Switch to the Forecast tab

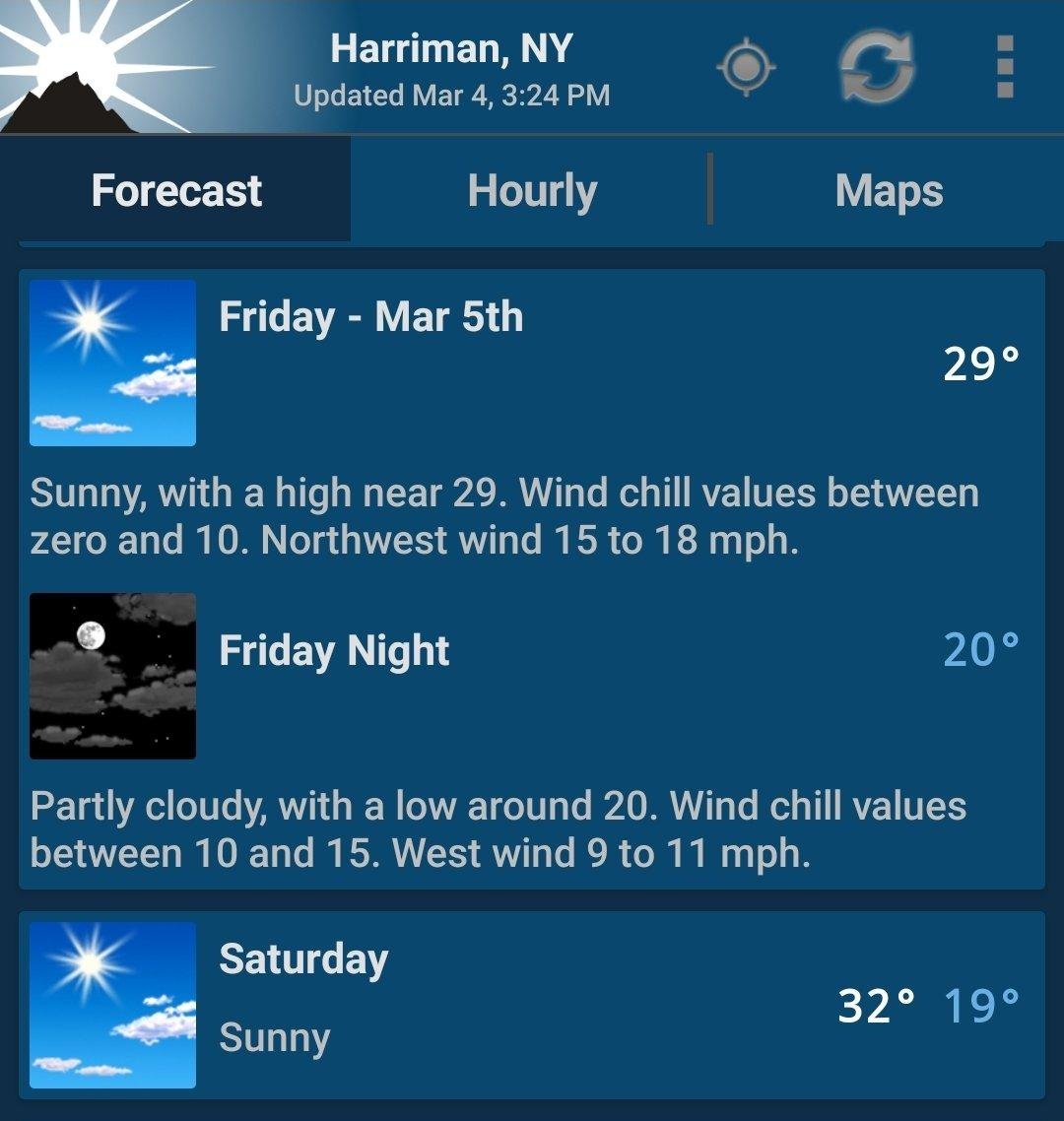176,190
